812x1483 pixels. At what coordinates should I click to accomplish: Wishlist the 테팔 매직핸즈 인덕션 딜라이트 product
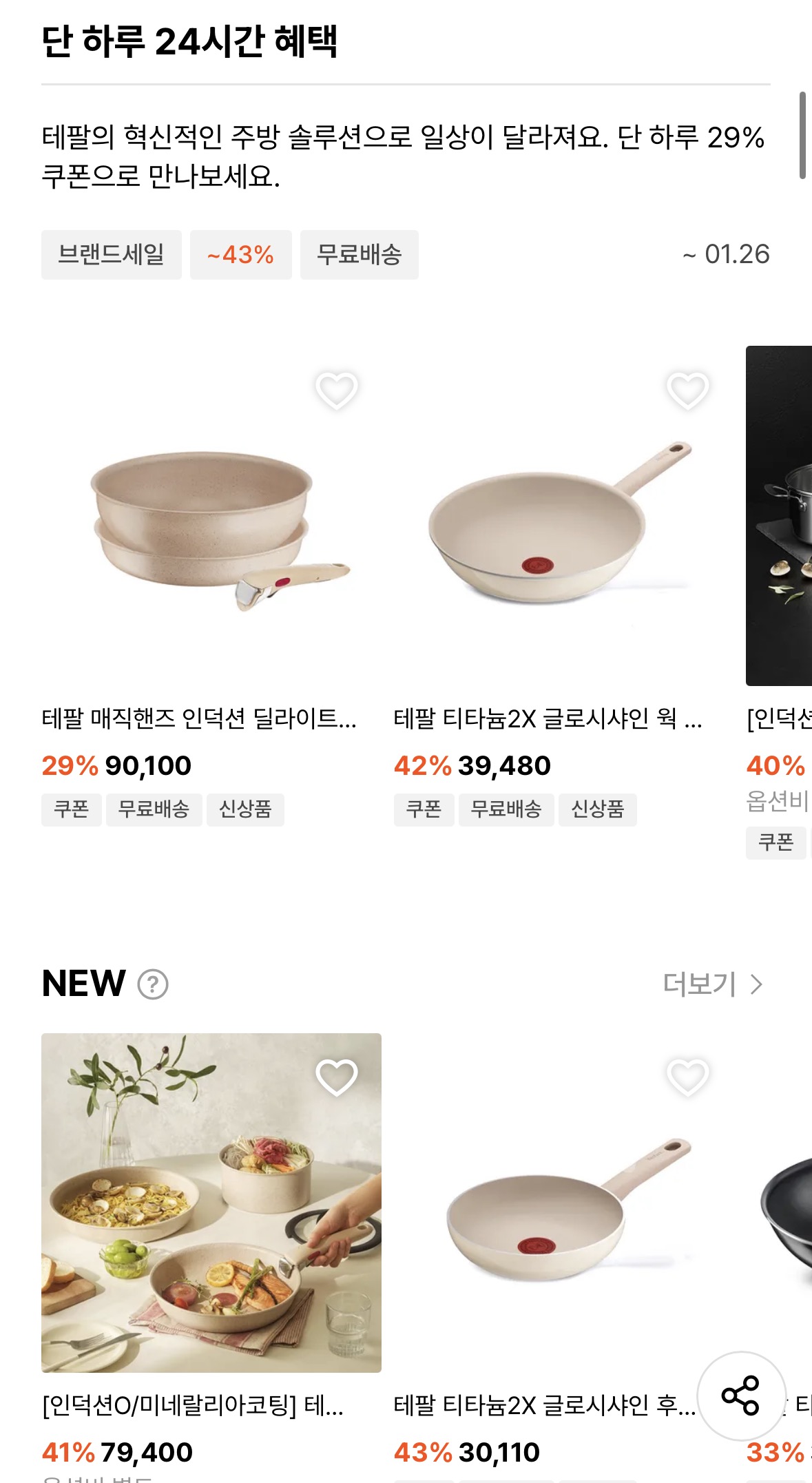336,390
